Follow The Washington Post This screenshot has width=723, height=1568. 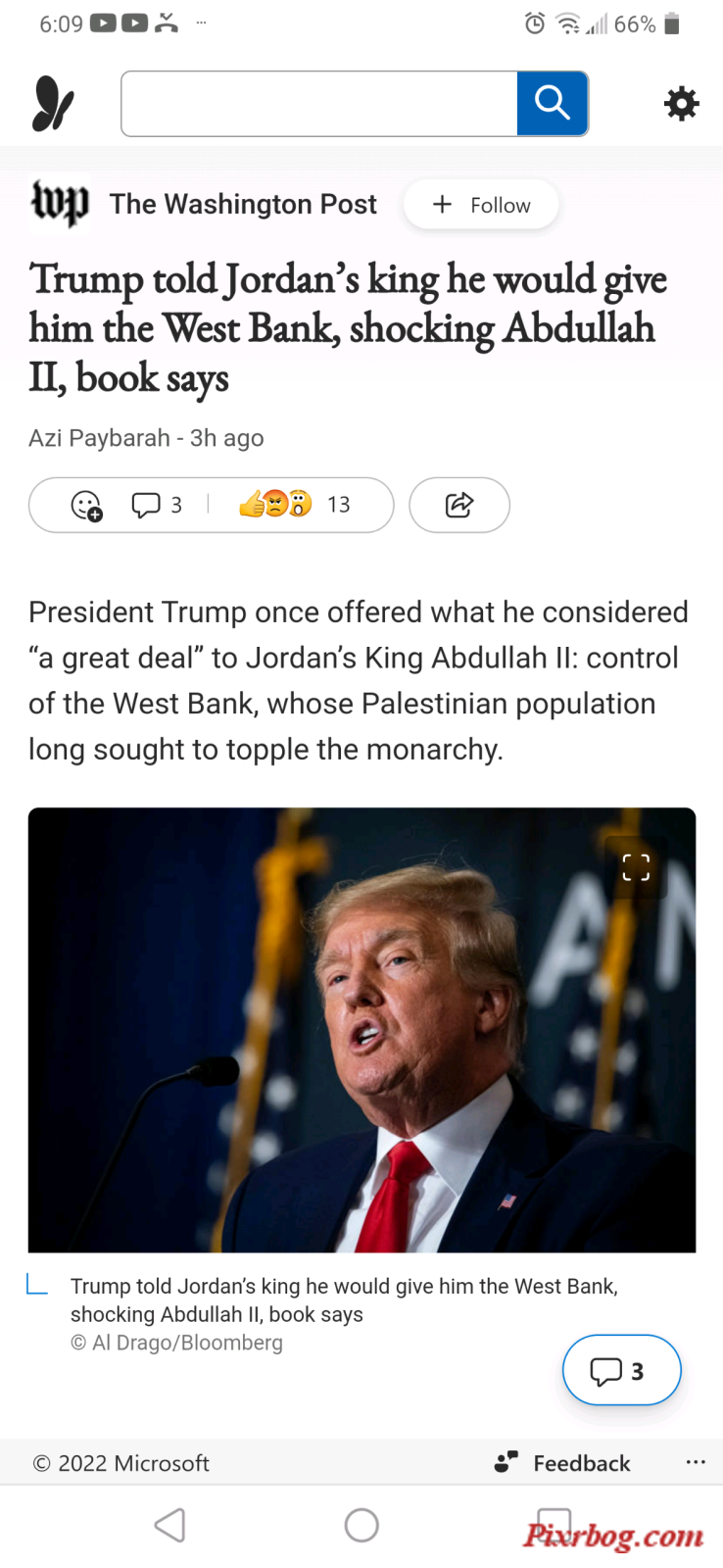tap(481, 205)
